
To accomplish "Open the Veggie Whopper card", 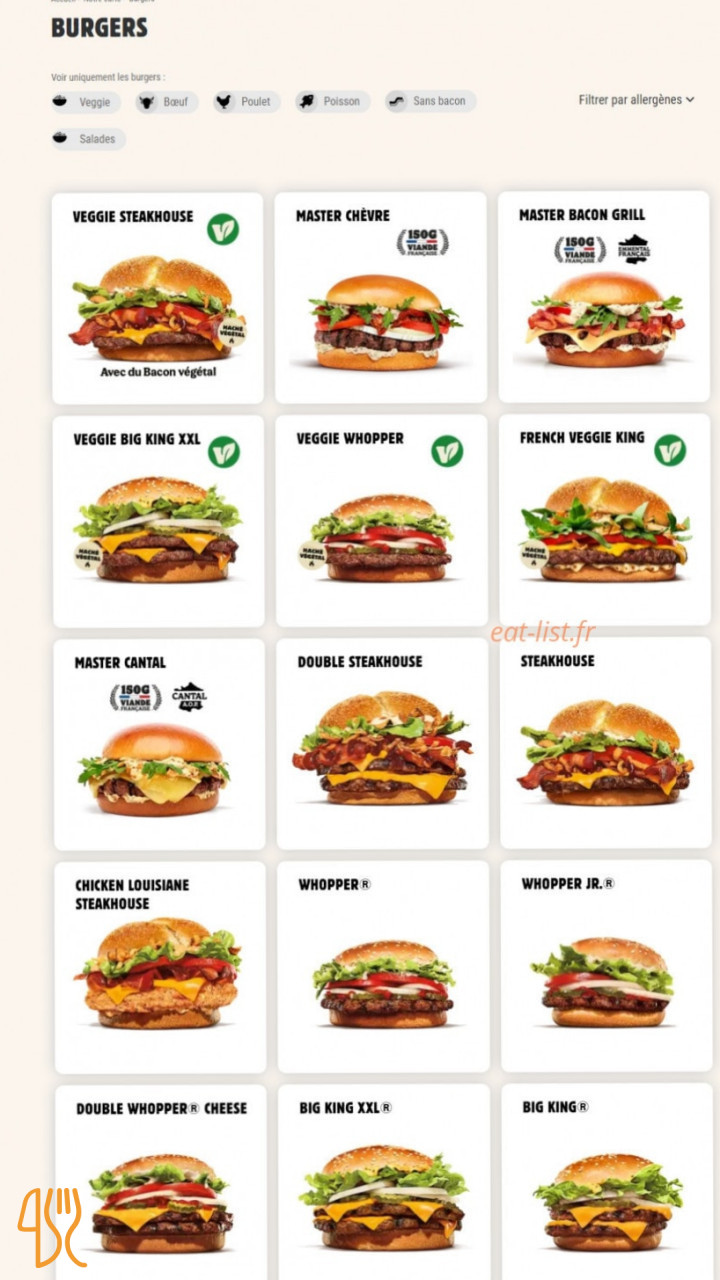I will pyautogui.click(x=381, y=521).
